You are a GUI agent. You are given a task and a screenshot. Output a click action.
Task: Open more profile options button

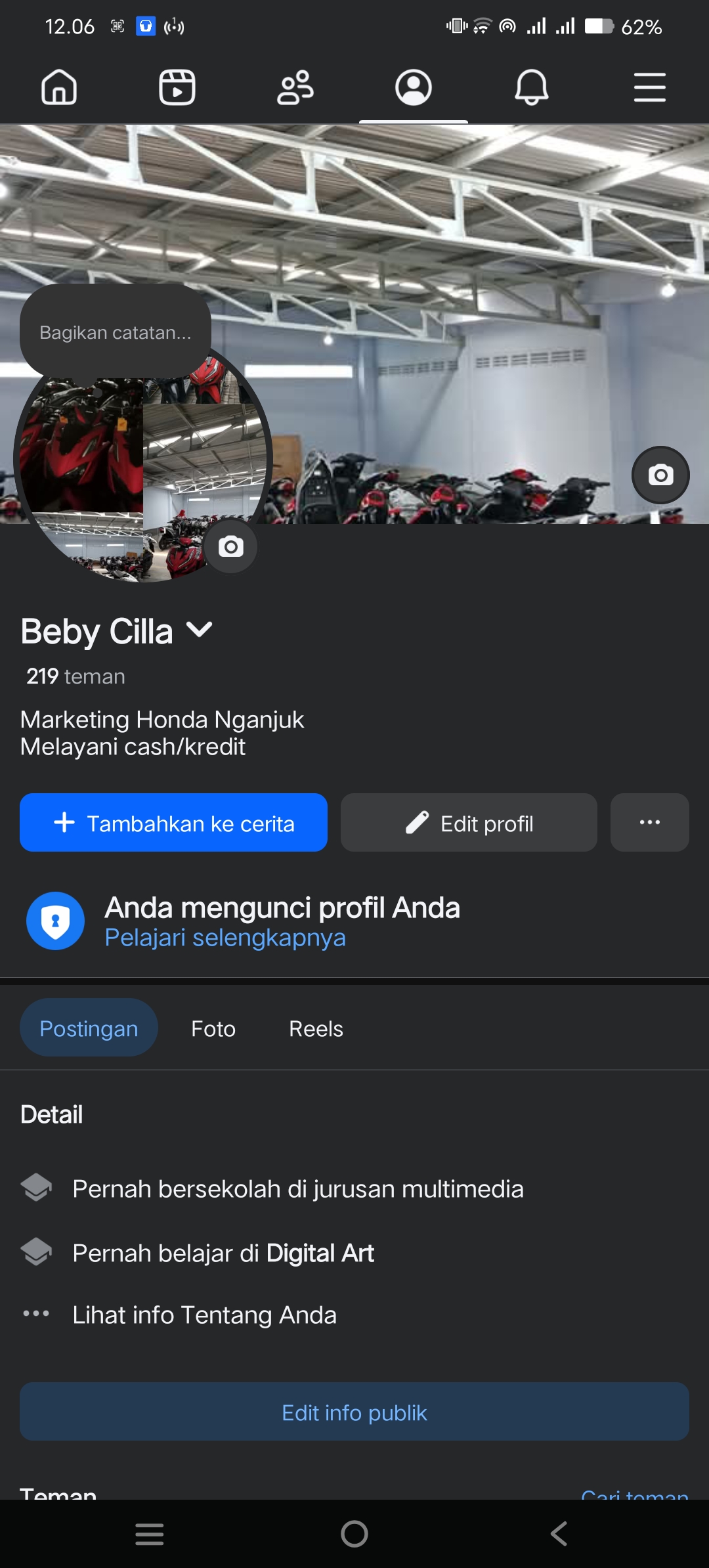649,823
